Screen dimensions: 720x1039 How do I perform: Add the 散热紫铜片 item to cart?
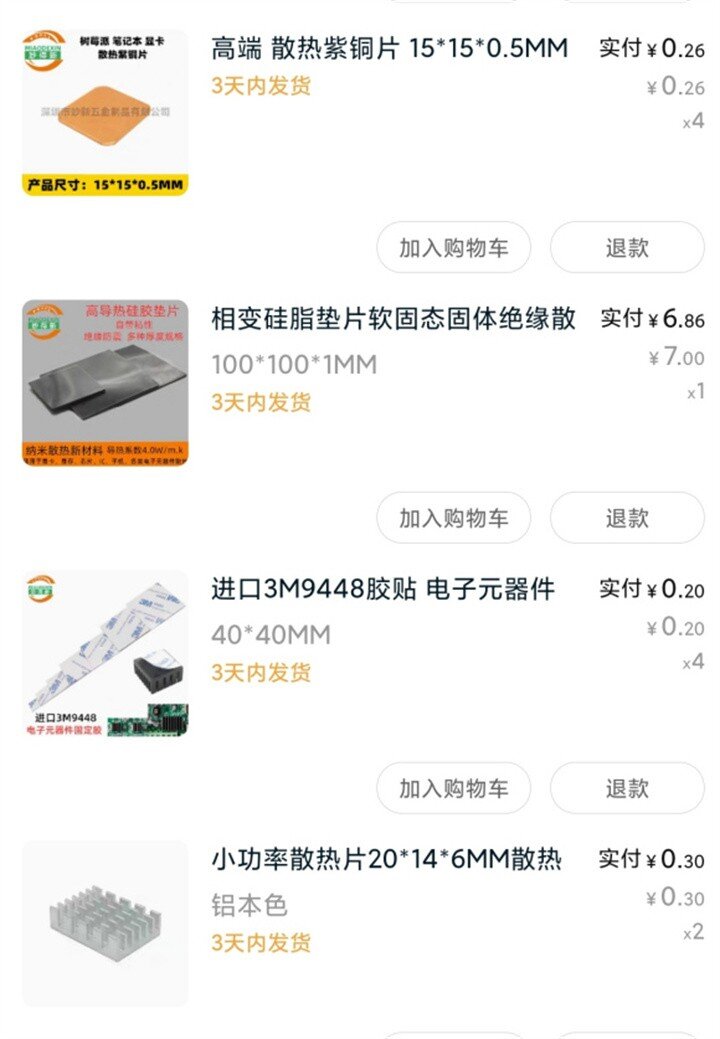pos(453,248)
